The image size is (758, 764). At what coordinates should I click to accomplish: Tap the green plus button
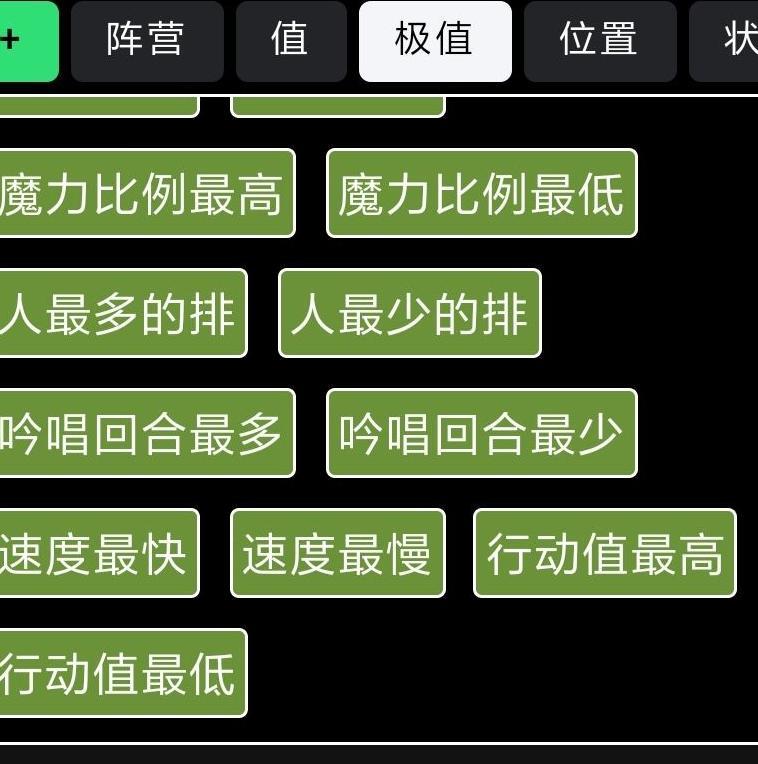point(22,41)
